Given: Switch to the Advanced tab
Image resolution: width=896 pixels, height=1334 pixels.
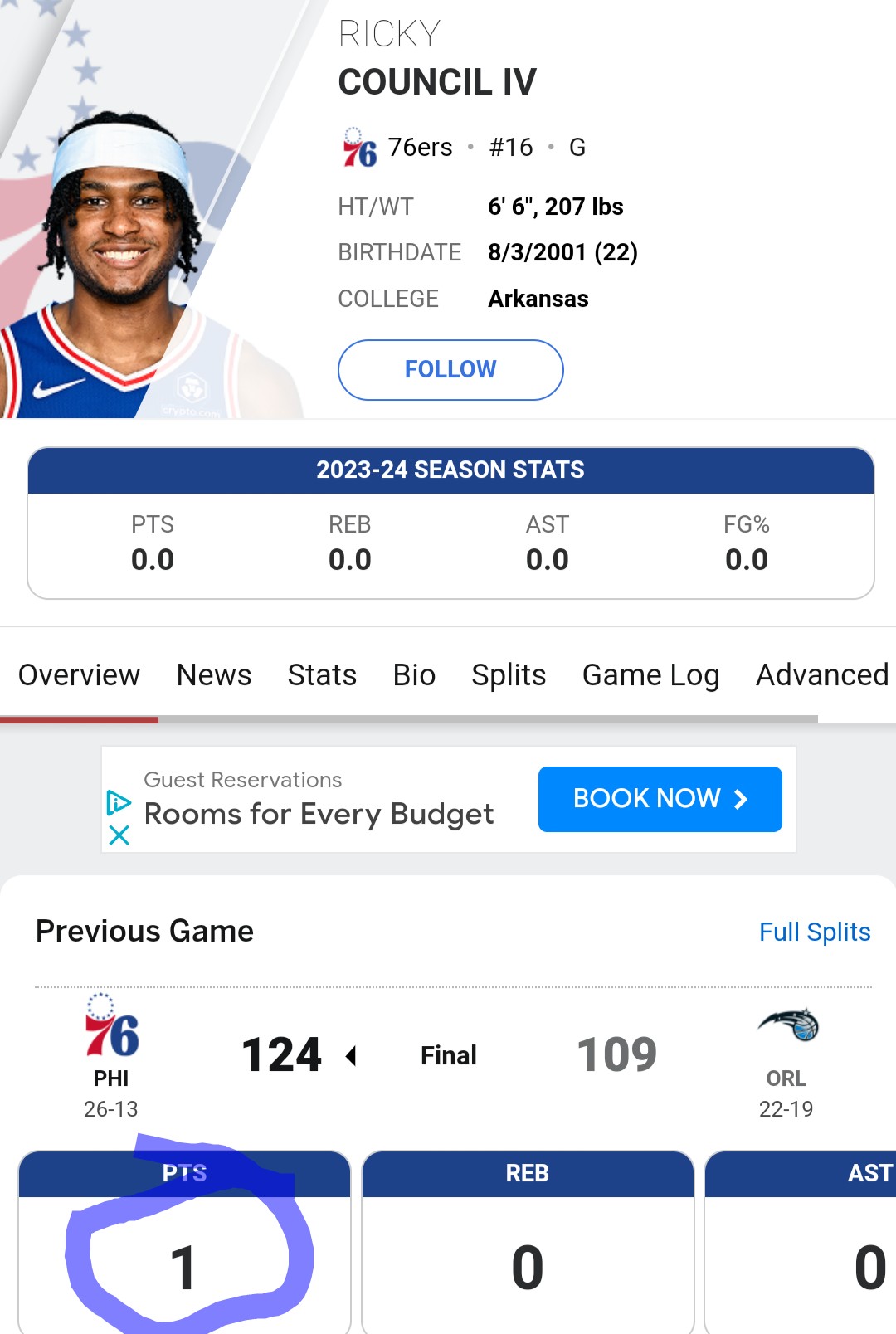Looking at the screenshot, I should click(x=821, y=675).
